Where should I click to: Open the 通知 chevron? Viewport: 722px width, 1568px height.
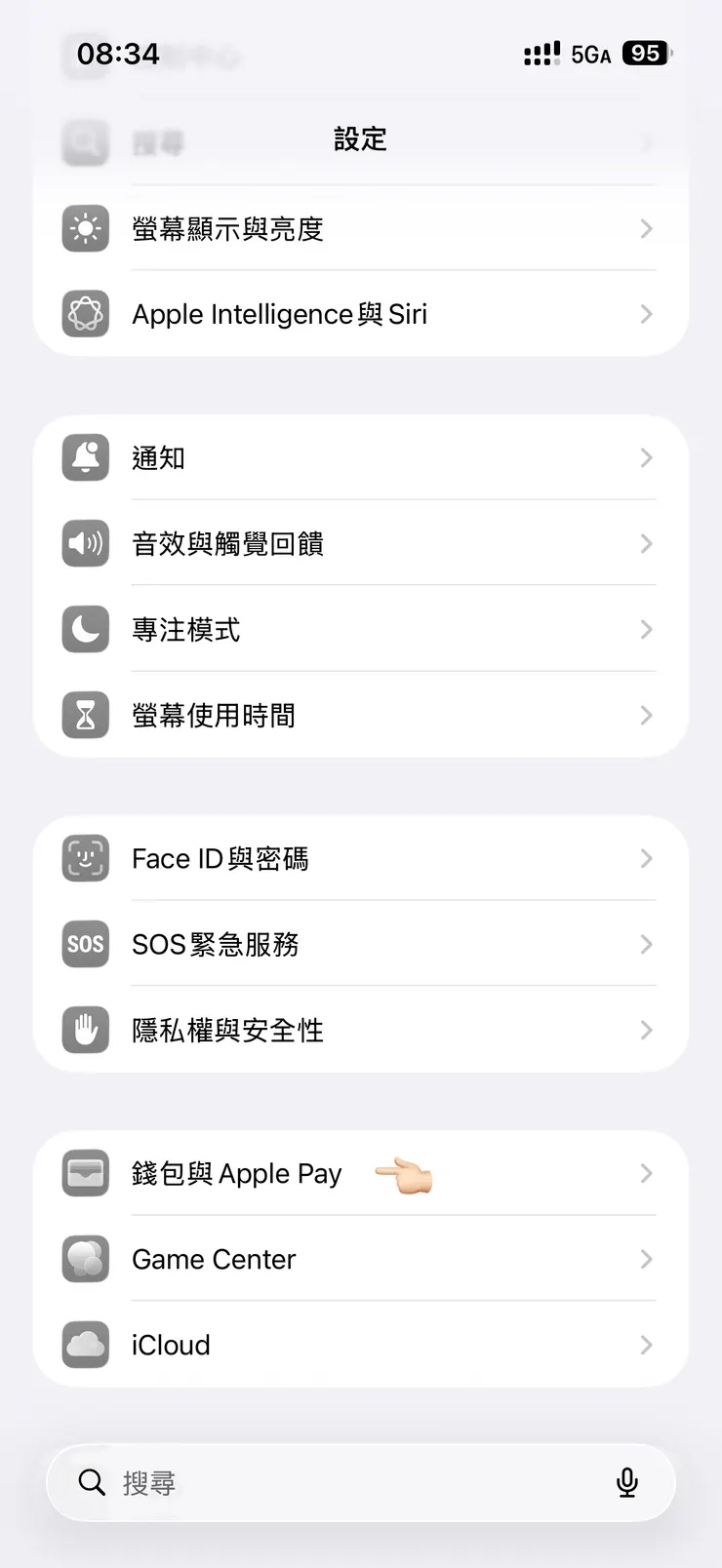(x=645, y=458)
